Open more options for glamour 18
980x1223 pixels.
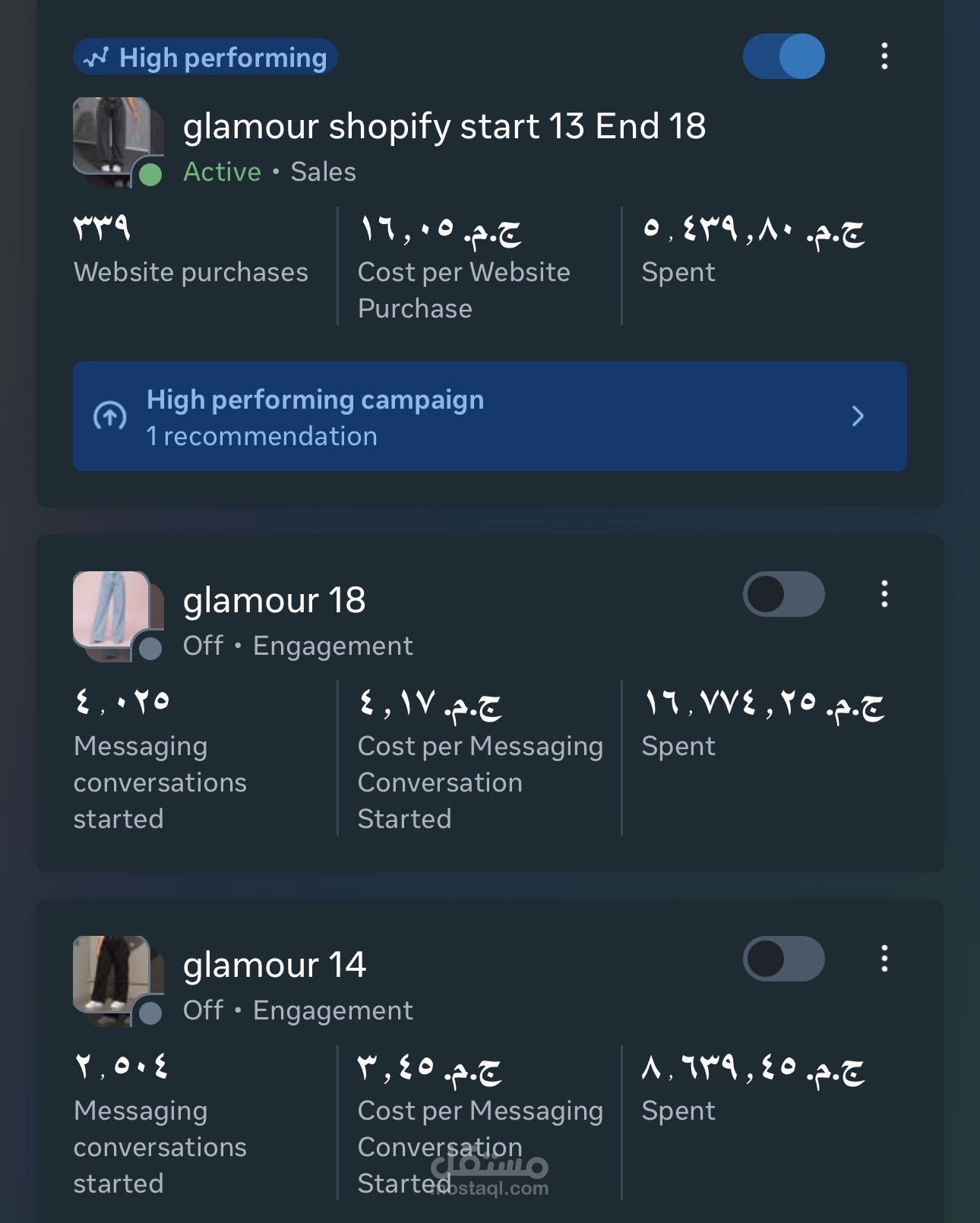coord(884,594)
